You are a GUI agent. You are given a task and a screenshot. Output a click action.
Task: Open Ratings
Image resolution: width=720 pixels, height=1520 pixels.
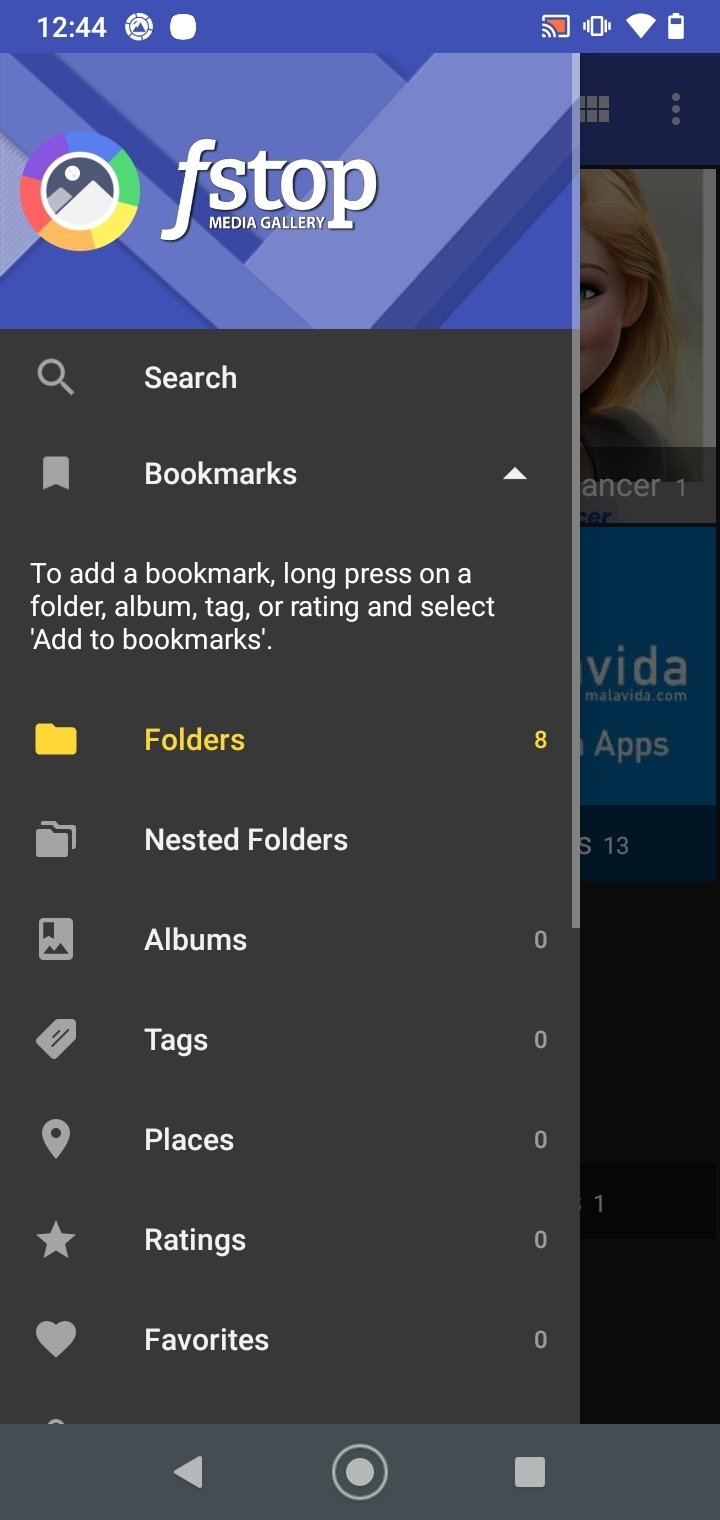point(290,1240)
